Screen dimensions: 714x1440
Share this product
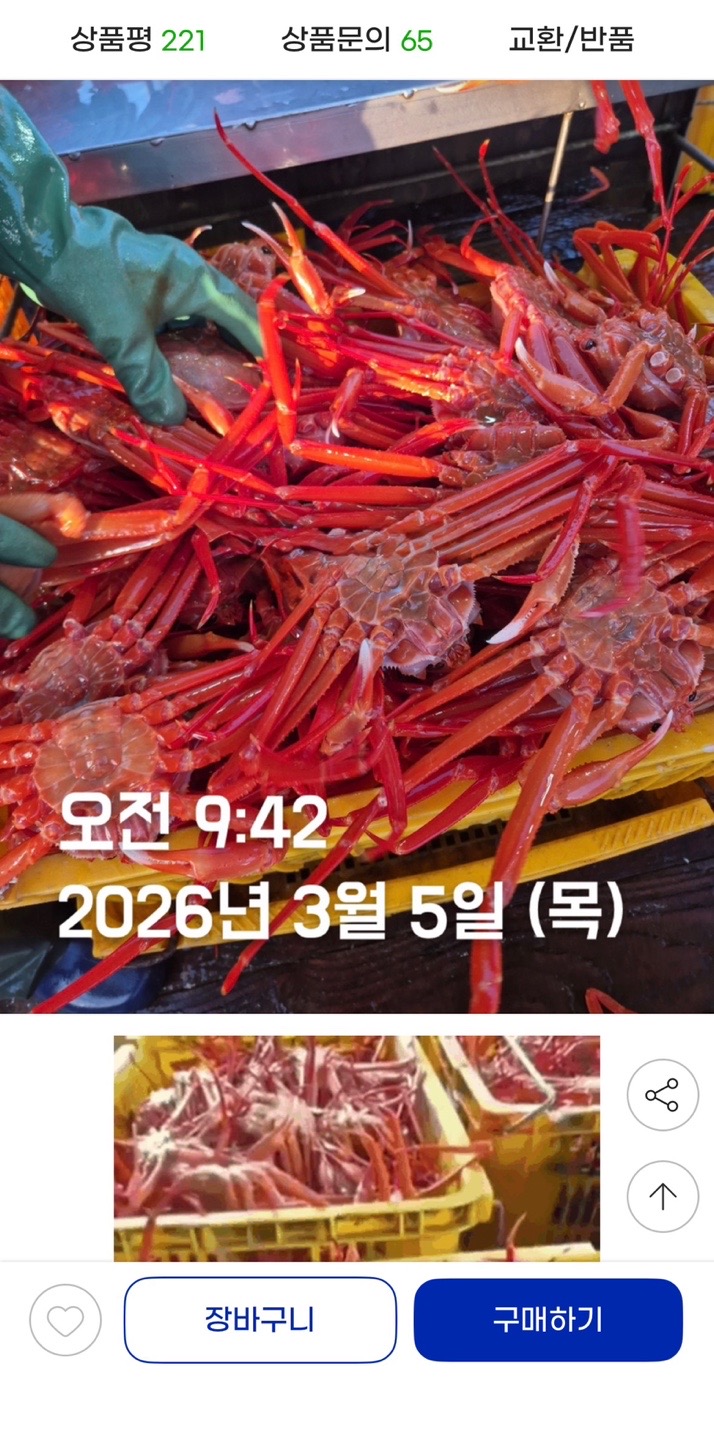662,1095
